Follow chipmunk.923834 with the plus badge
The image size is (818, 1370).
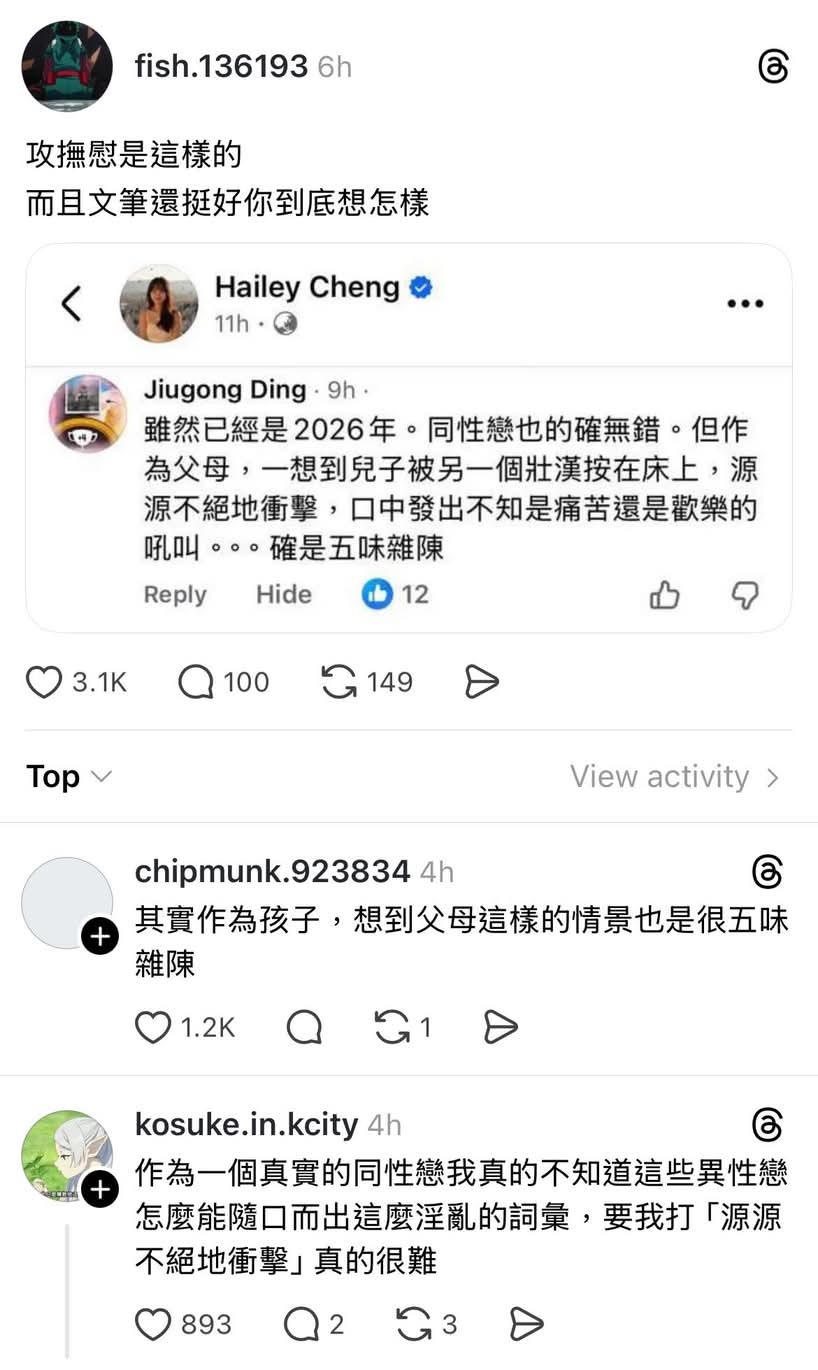(99, 937)
